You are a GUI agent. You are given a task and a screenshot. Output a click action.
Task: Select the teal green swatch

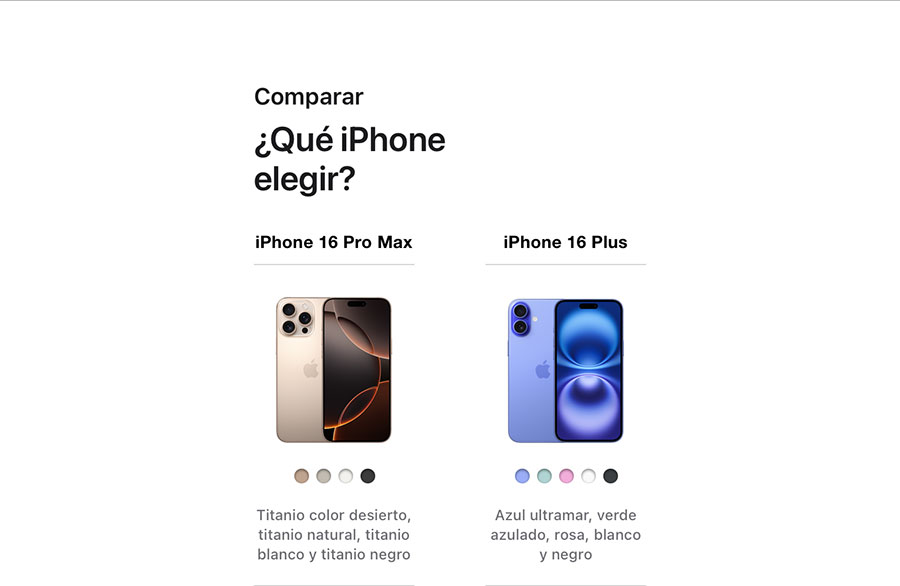pyautogui.click(x=544, y=476)
